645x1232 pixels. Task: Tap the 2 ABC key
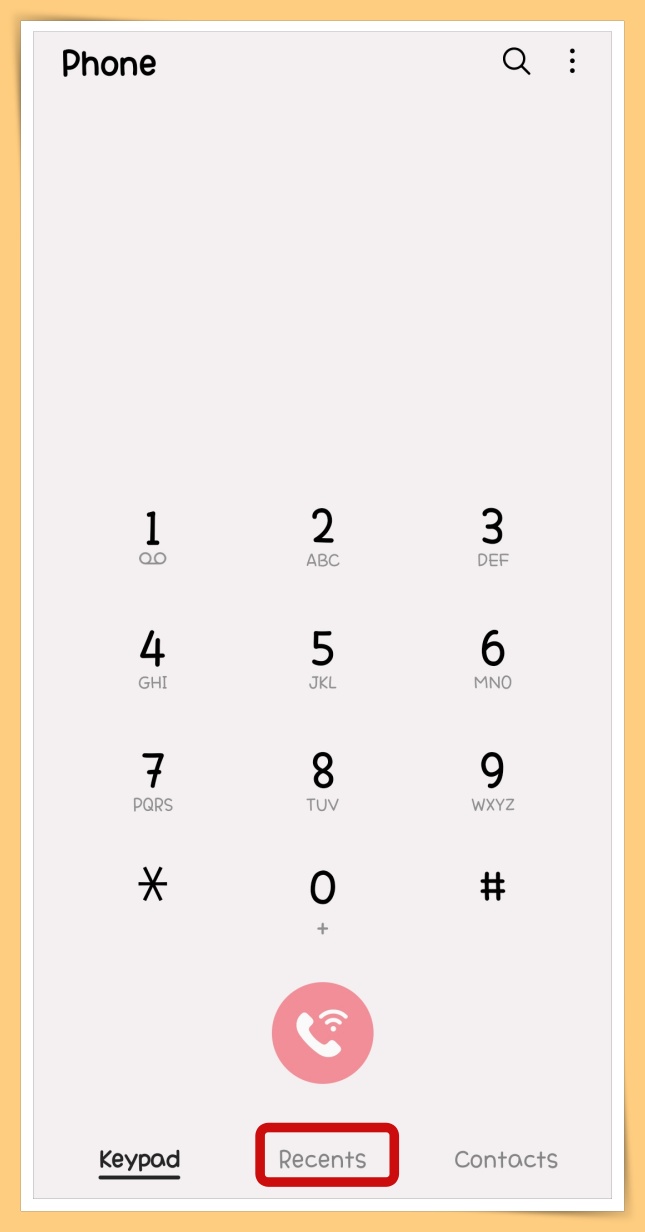click(322, 537)
